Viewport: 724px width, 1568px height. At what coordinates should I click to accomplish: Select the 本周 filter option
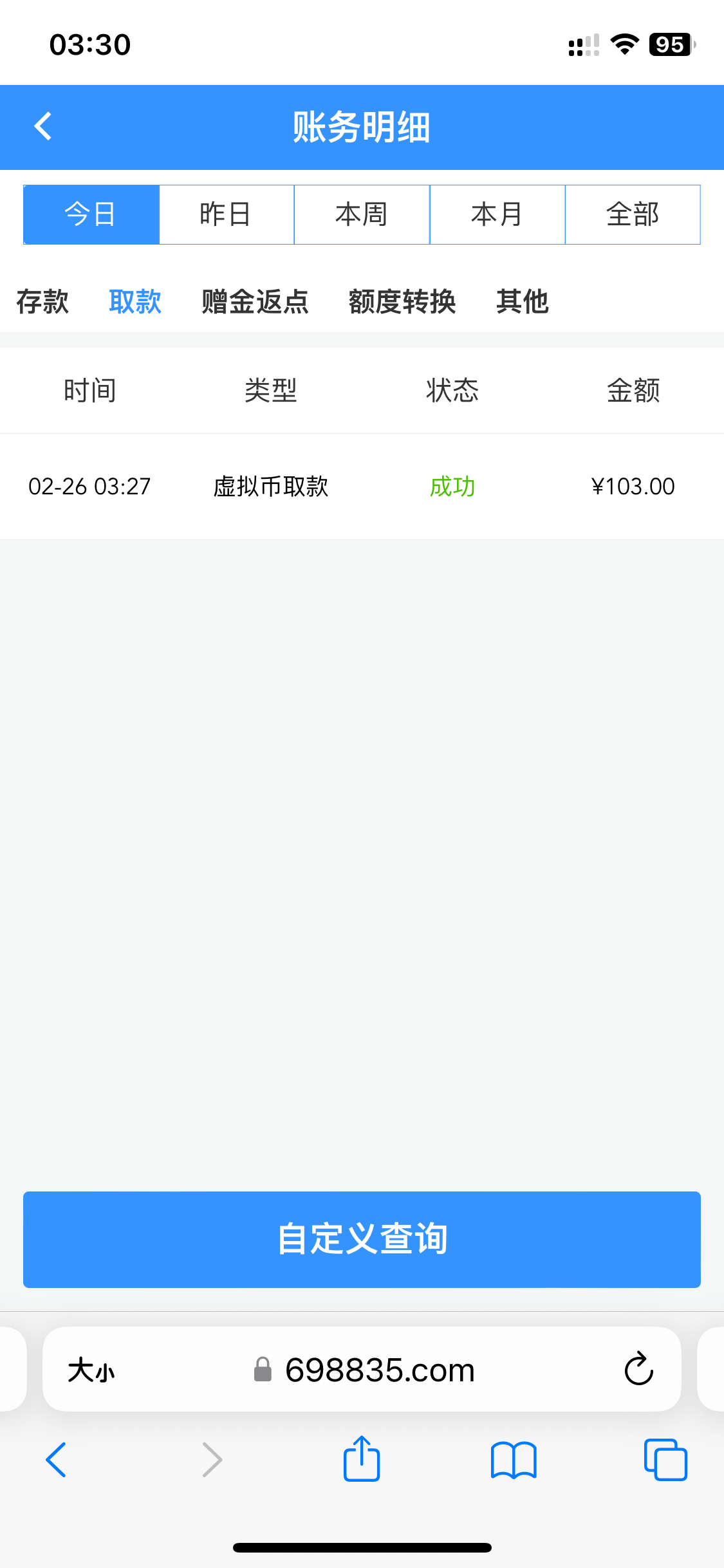click(x=362, y=214)
